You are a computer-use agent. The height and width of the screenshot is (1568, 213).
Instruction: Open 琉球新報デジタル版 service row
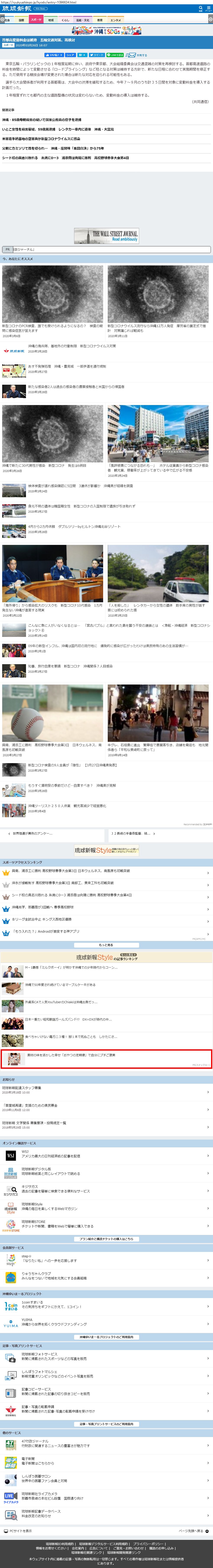coord(107,1172)
